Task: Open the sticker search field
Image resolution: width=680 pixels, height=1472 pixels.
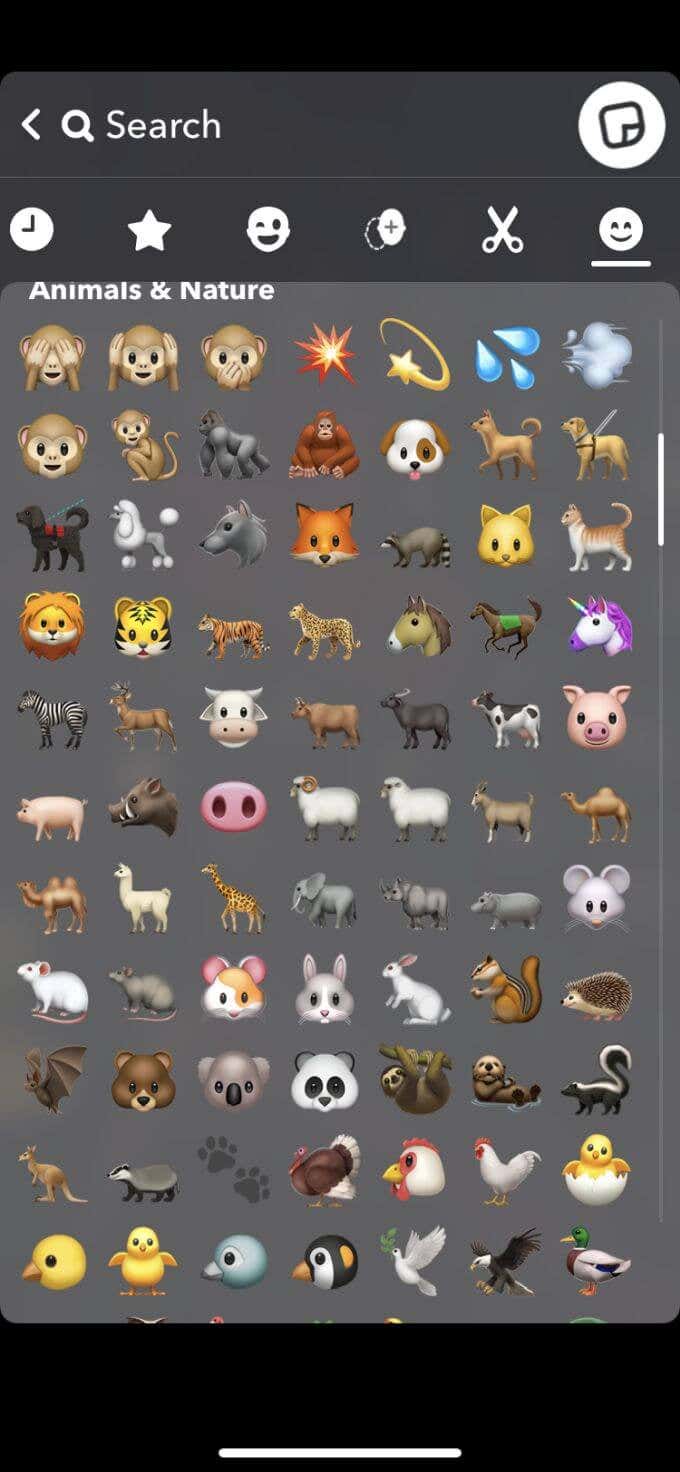Action: pyautogui.click(x=160, y=125)
